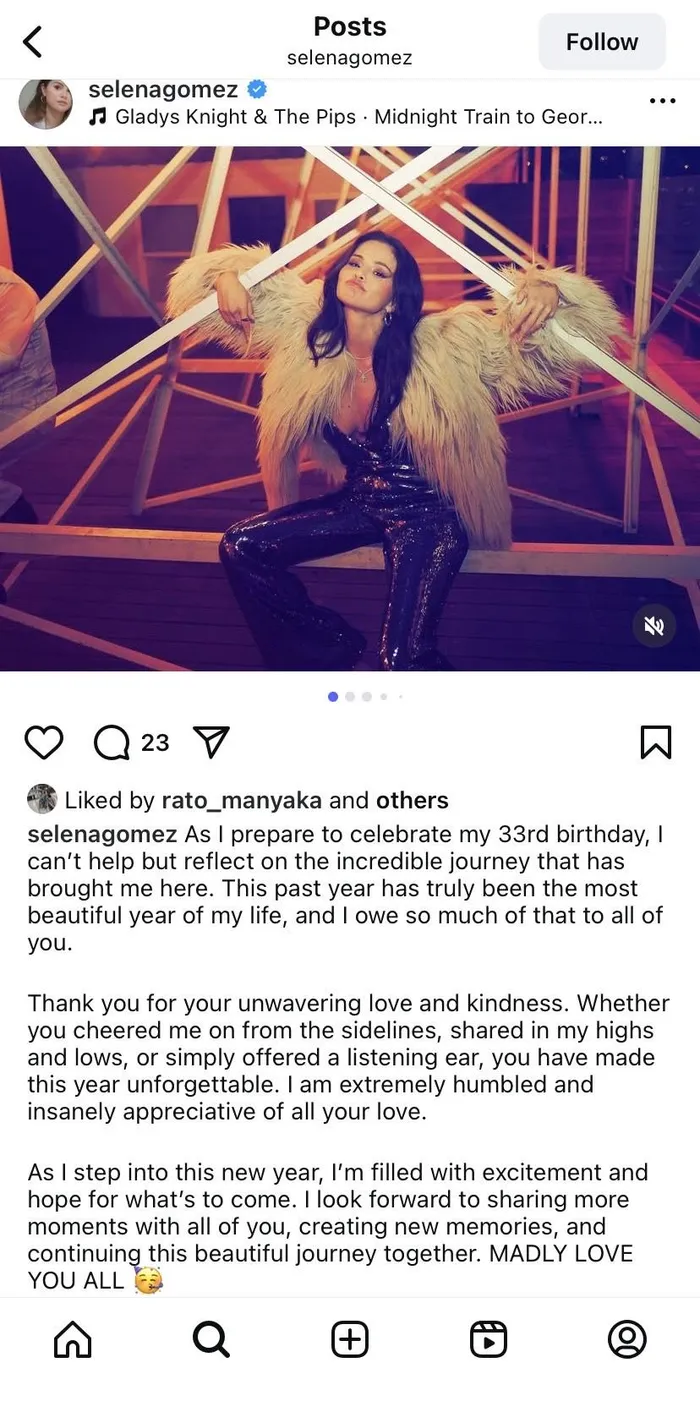Switch to the Reels tab
The width and height of the screenshot is (700, 1402).
pos(488,1340)
